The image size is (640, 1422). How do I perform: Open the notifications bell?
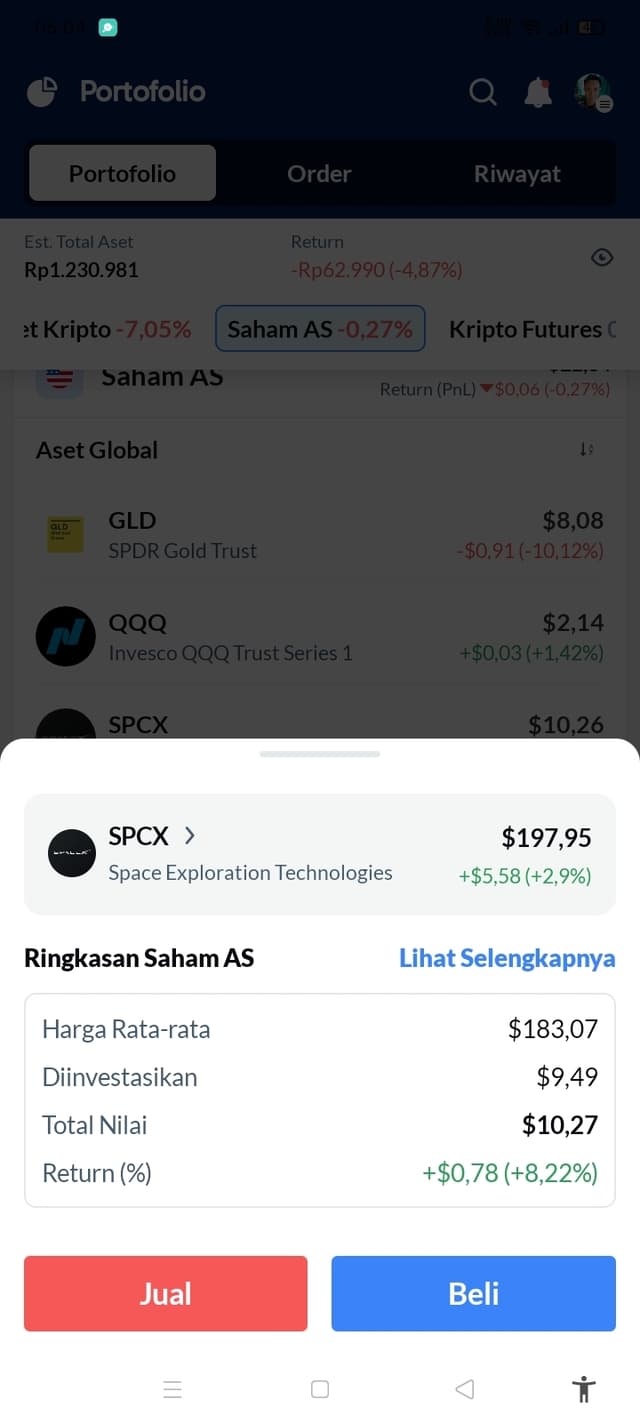[538, 92]
